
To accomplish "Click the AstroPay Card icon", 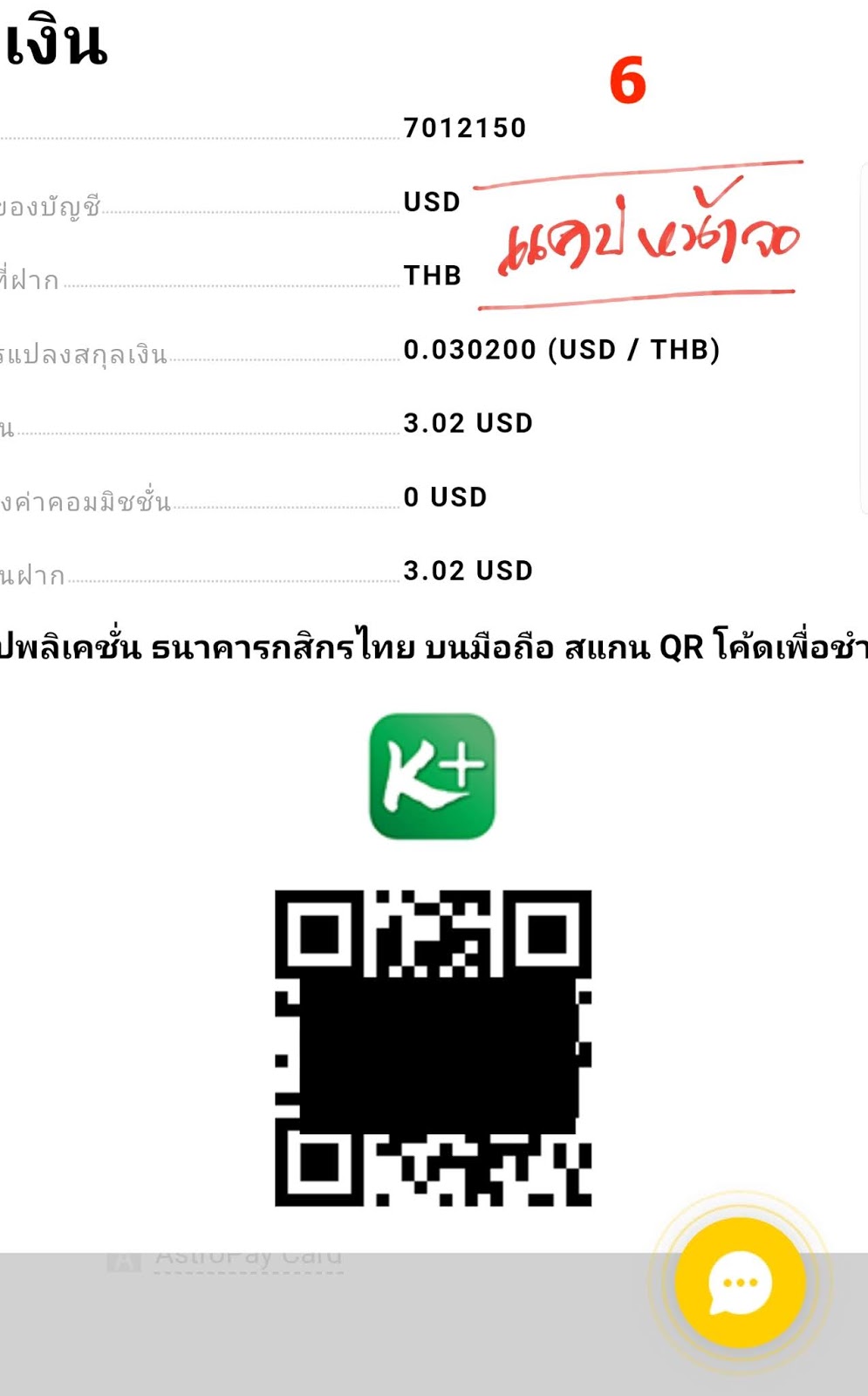I will 125,1256.
